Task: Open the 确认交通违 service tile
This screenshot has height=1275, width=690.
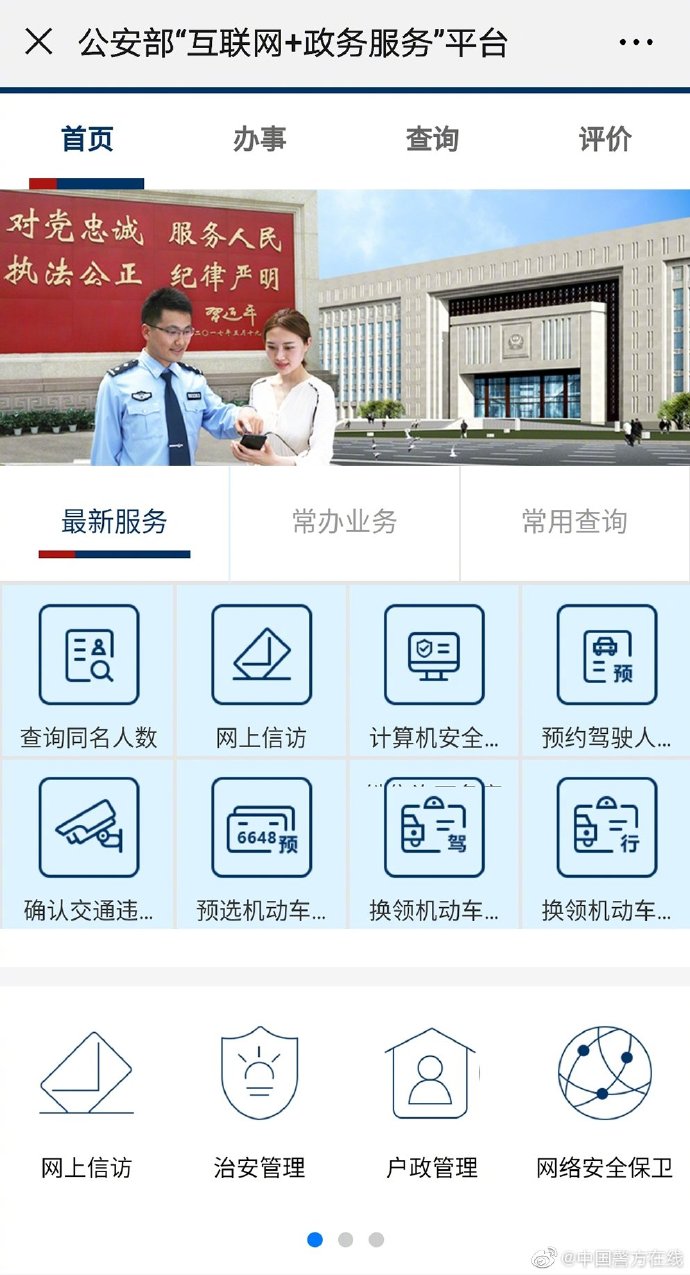Action: (88, 845)
